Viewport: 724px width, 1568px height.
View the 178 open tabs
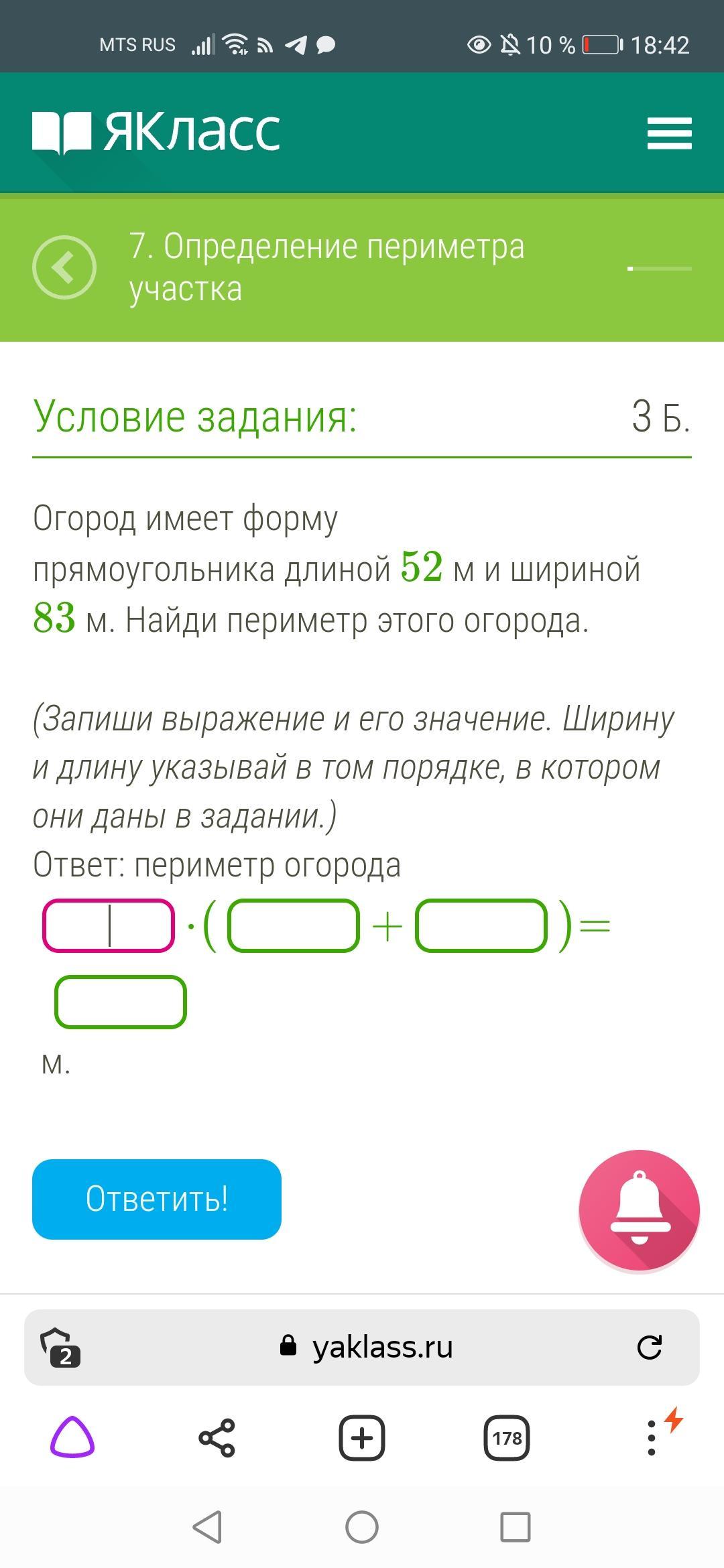point(507,1438)
